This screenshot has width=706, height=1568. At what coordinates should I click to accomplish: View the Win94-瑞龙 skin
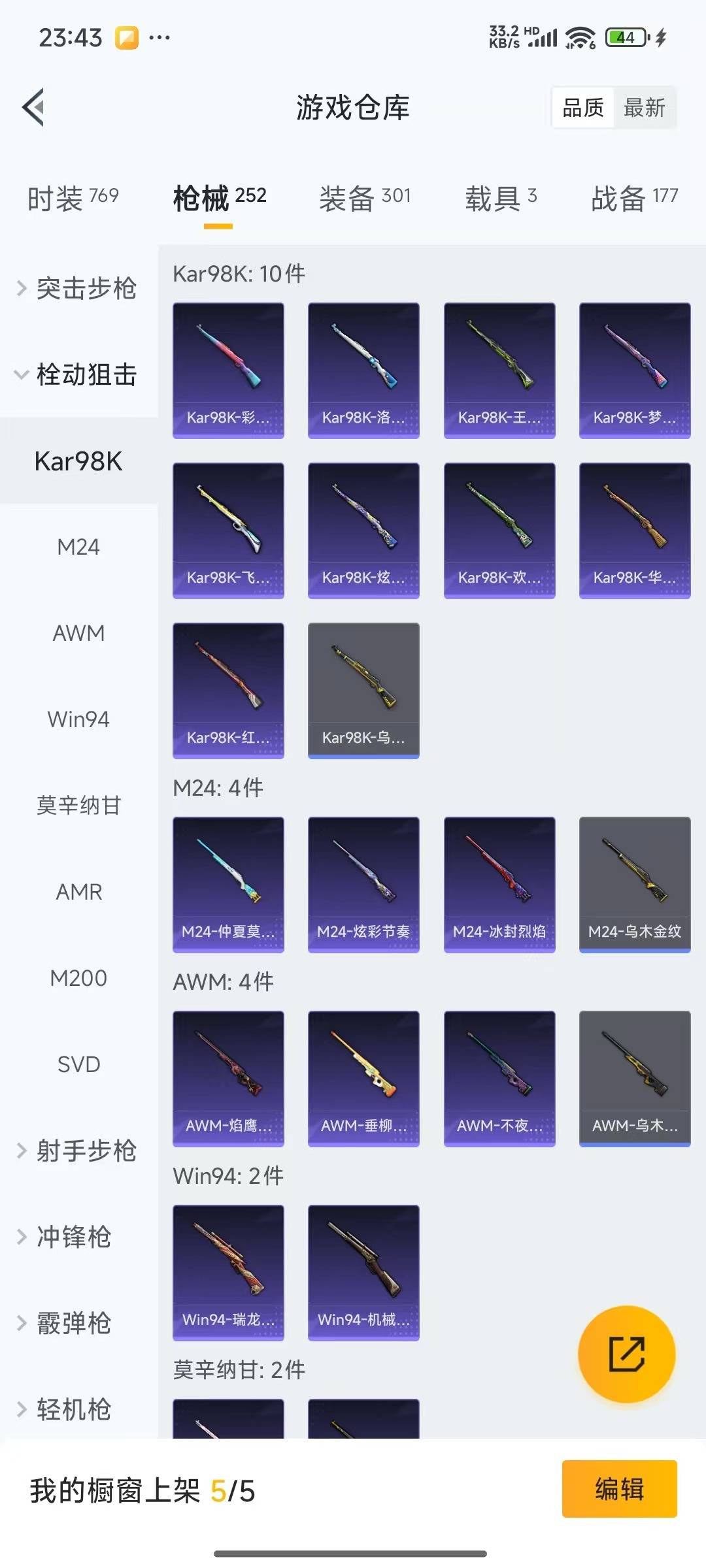(228, 1273)
